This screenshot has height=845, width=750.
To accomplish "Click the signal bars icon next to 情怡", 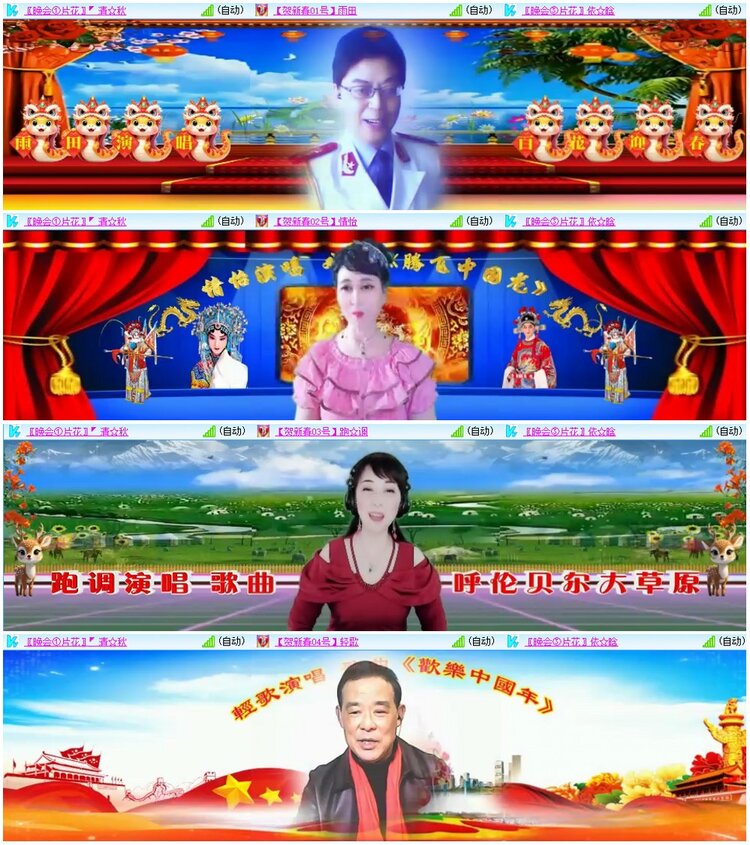I will [458, 221].
